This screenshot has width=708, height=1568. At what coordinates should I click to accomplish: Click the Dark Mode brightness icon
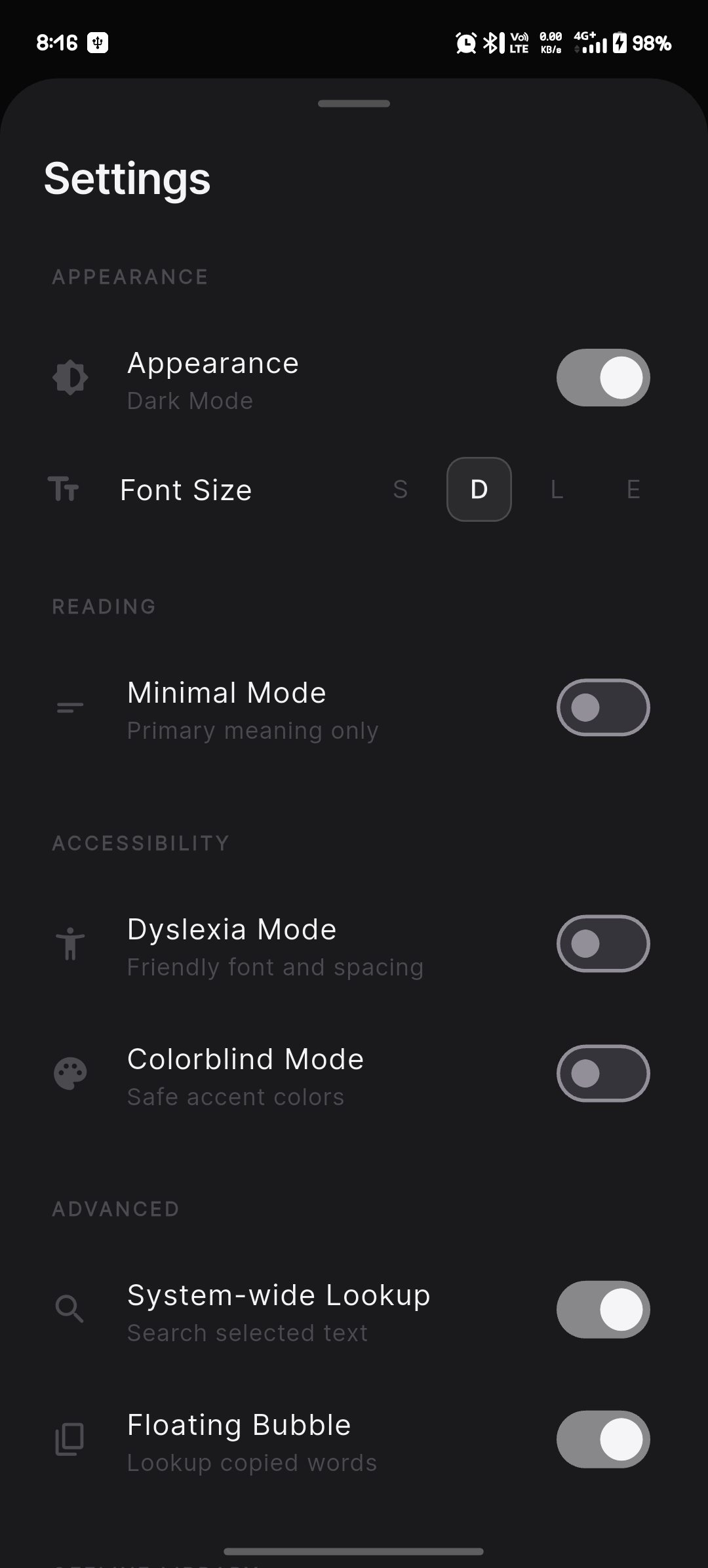(x=70, y=378)
